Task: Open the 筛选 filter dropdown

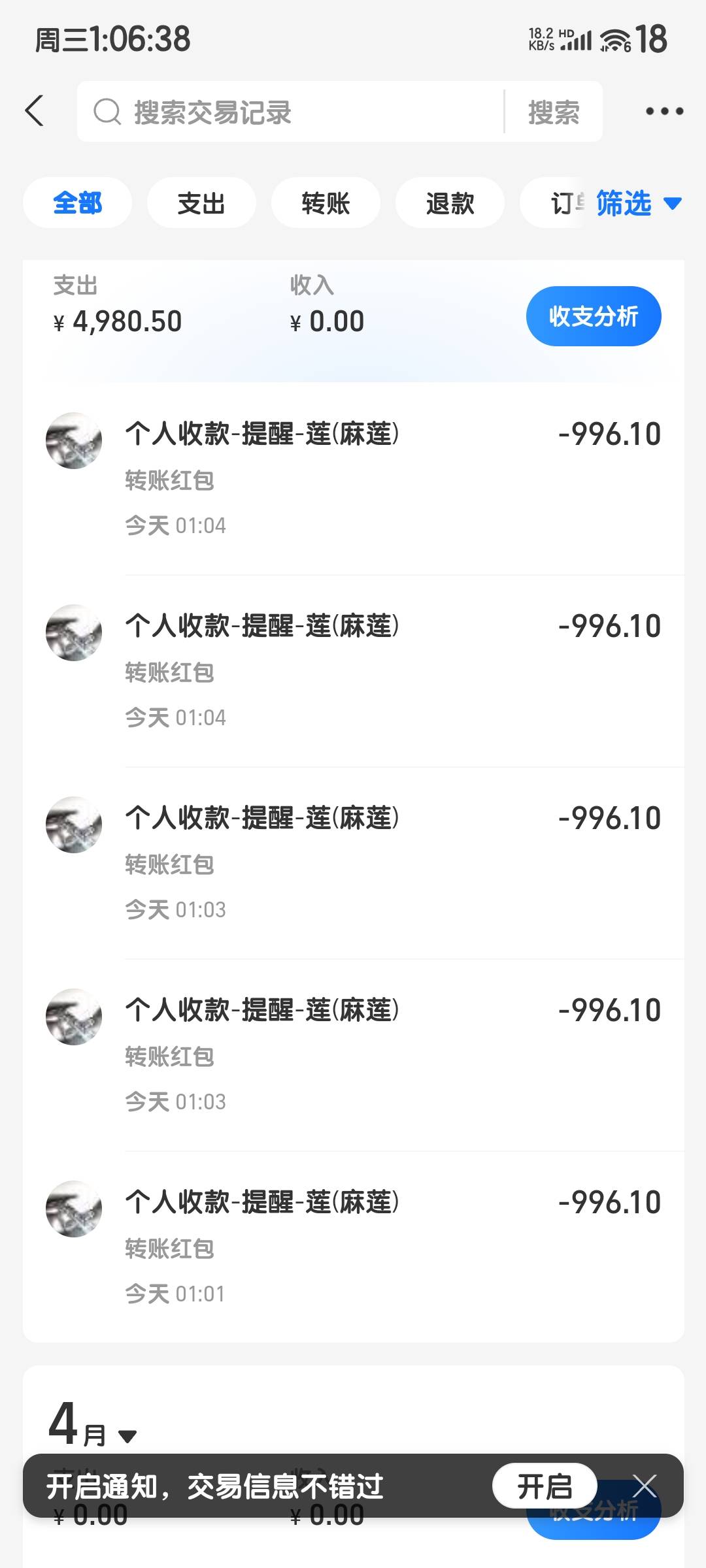Action: click(639, 203)
